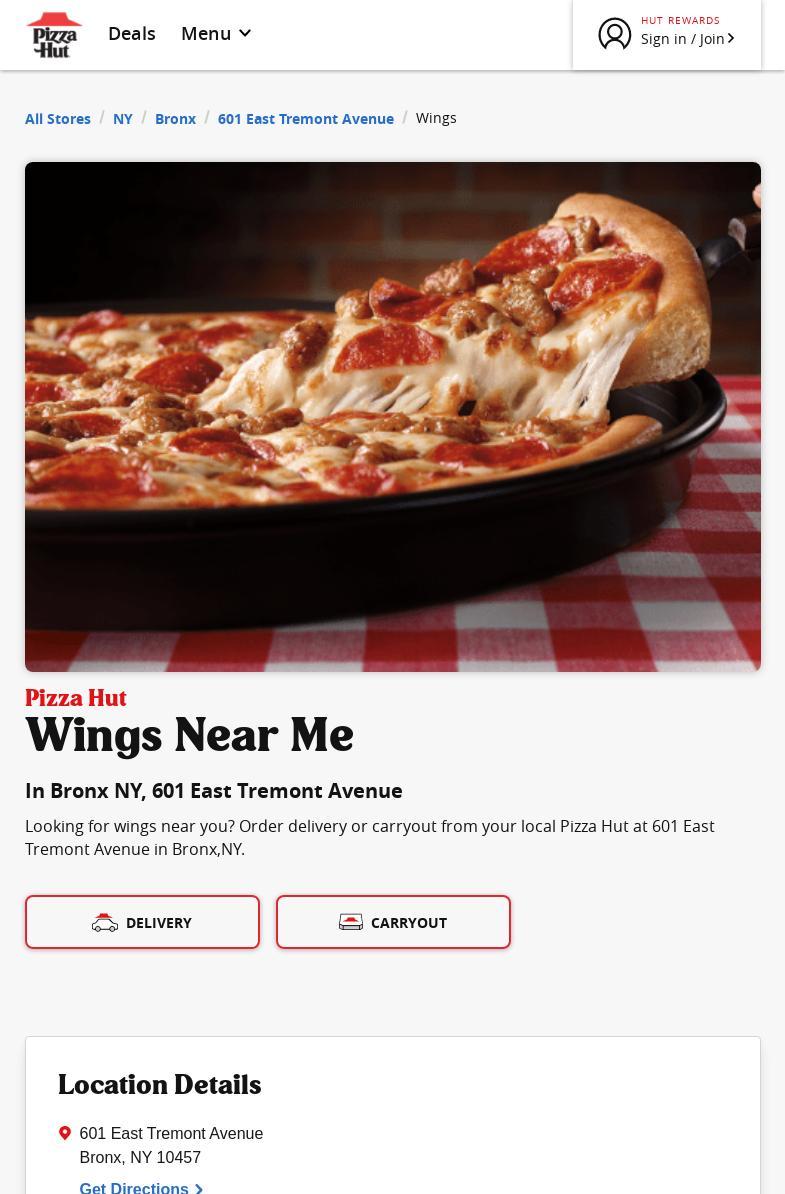The width and height of the screenshot is (785, 1194).
Task: Click the pepperoni pizza hero image
Action: (392, 415)
